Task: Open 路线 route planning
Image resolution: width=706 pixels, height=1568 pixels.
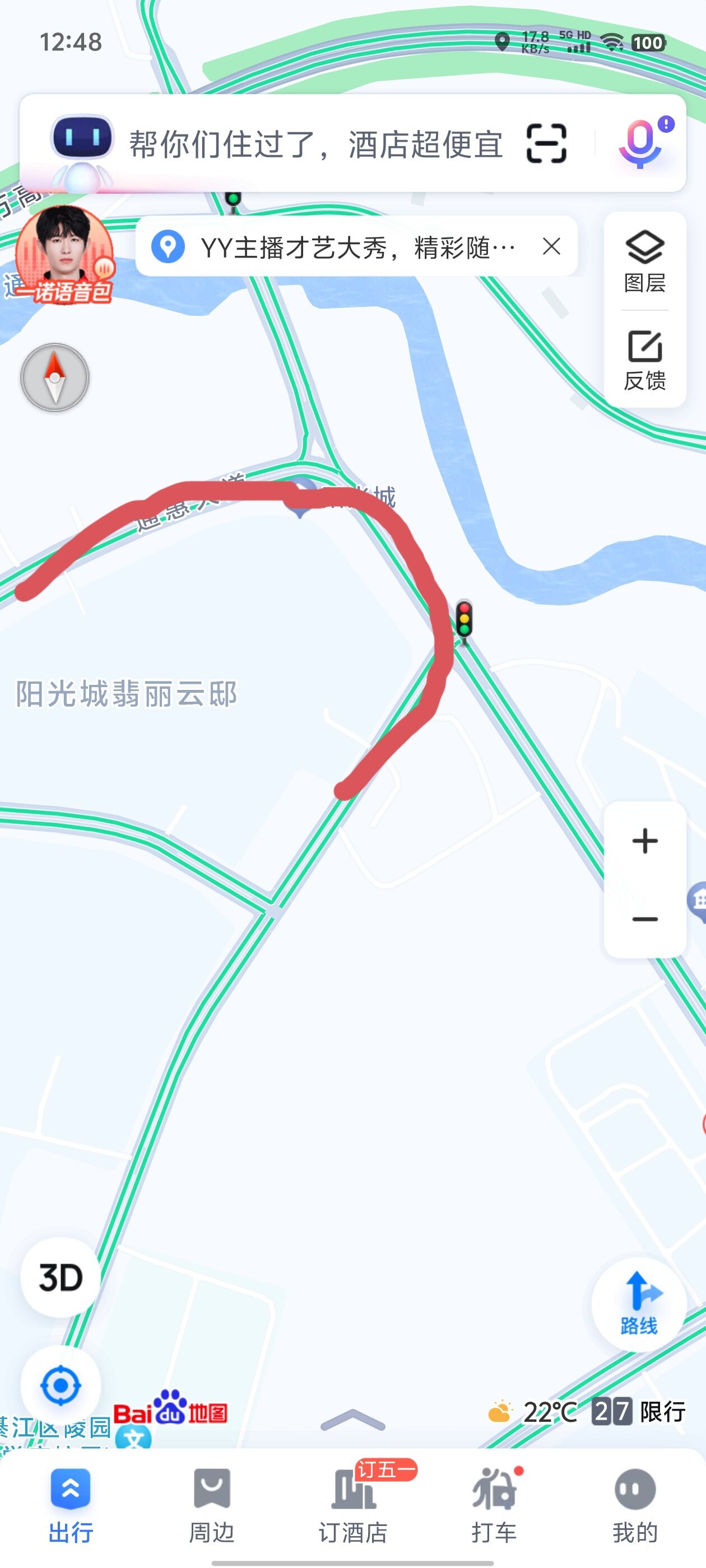Action: 638,1303
